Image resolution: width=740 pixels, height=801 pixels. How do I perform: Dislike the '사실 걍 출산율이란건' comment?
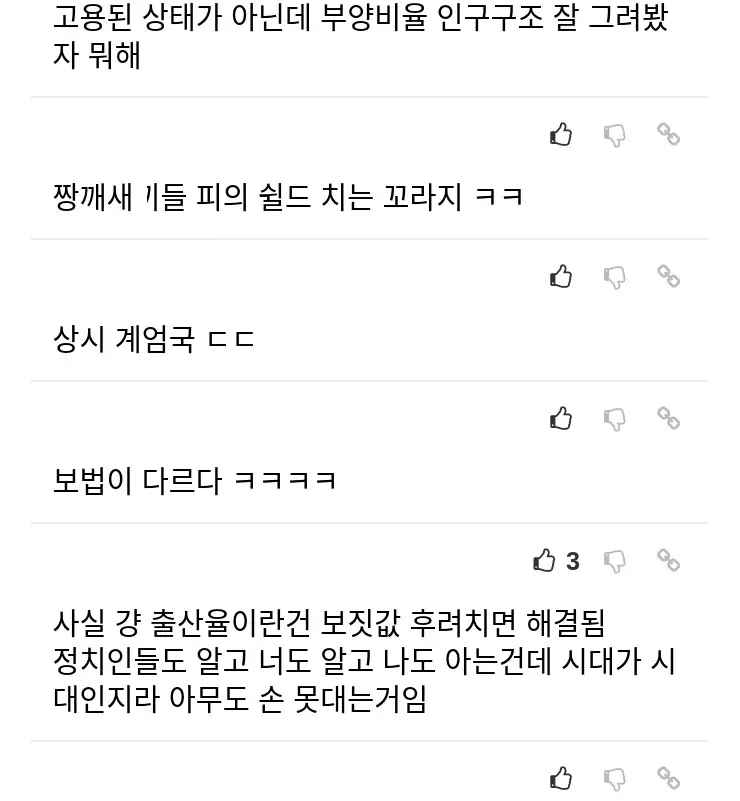615,560
